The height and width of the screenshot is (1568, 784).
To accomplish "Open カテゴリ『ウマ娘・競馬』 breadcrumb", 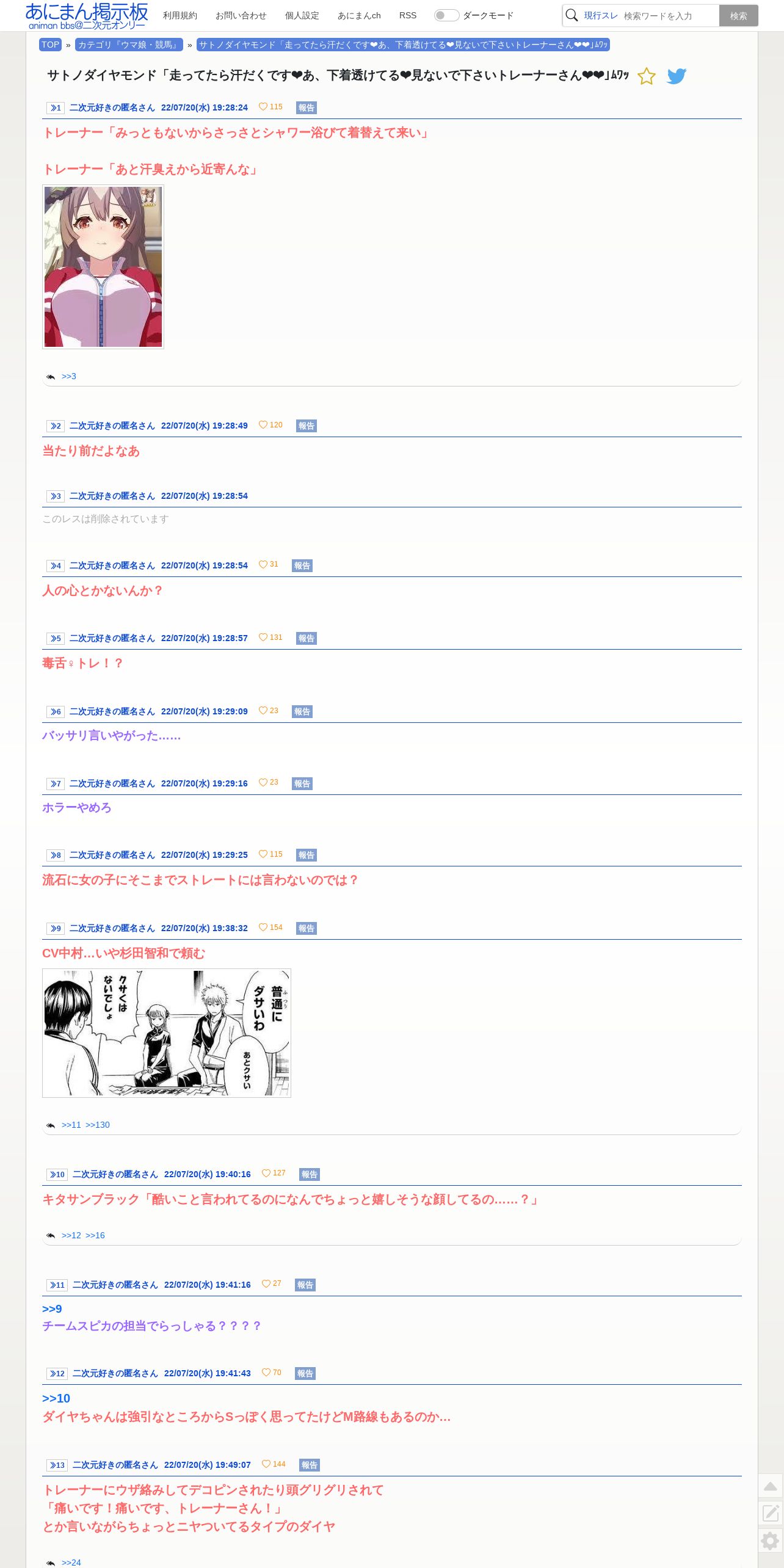I will point(129,45).
